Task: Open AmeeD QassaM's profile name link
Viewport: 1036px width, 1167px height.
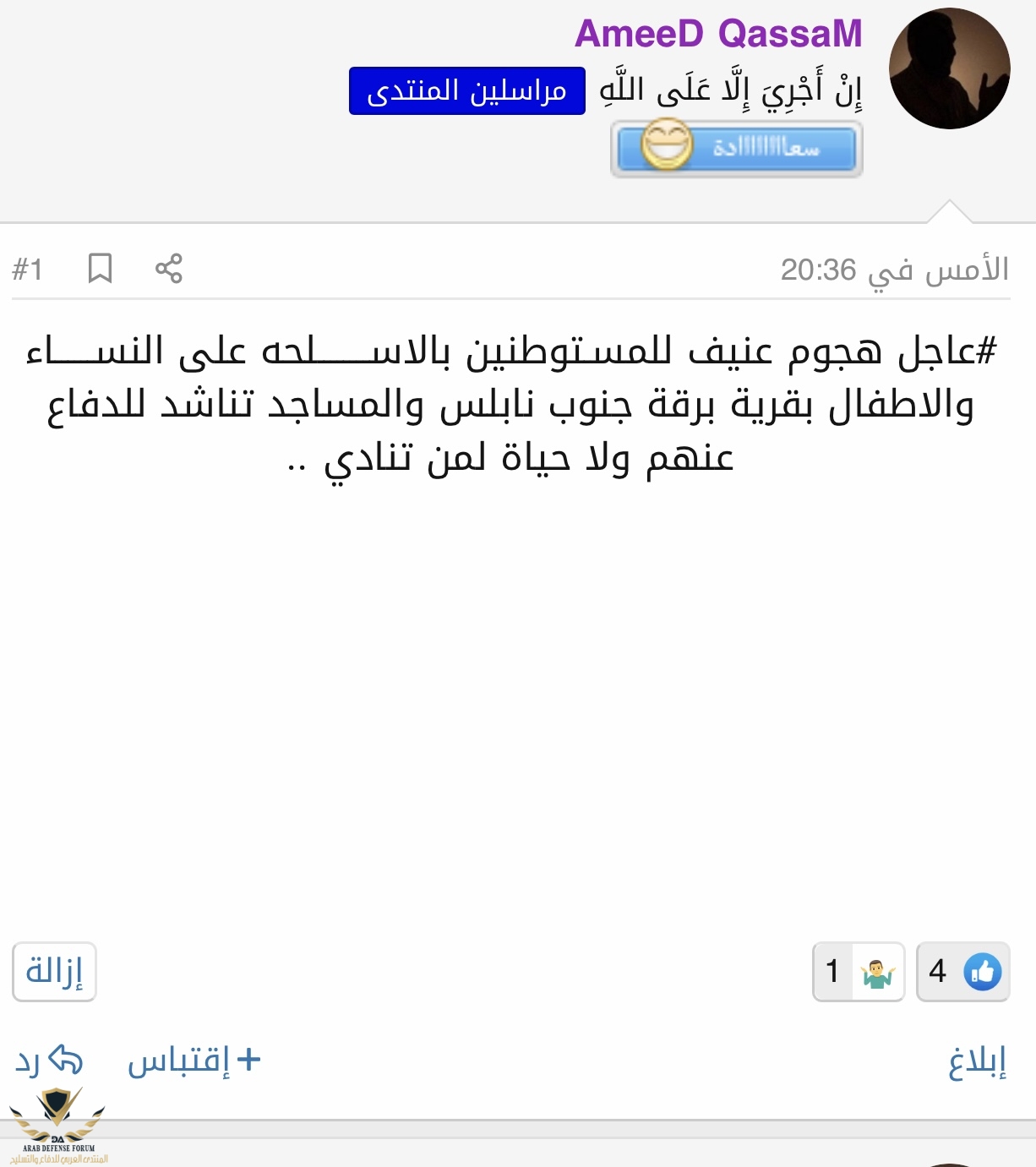Action: [718, 34]
